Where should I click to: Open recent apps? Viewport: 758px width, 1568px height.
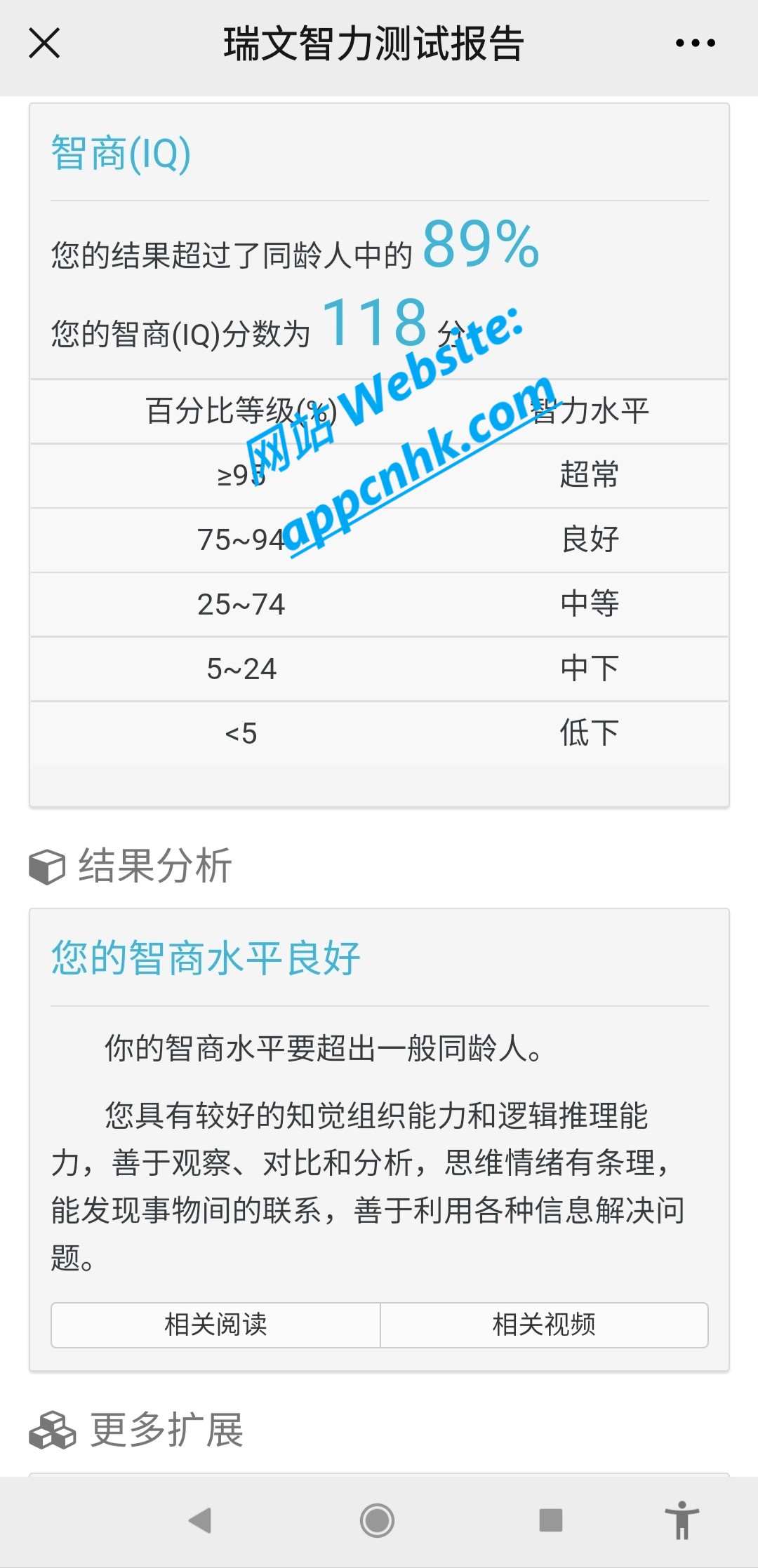(x=551, y=1520)
